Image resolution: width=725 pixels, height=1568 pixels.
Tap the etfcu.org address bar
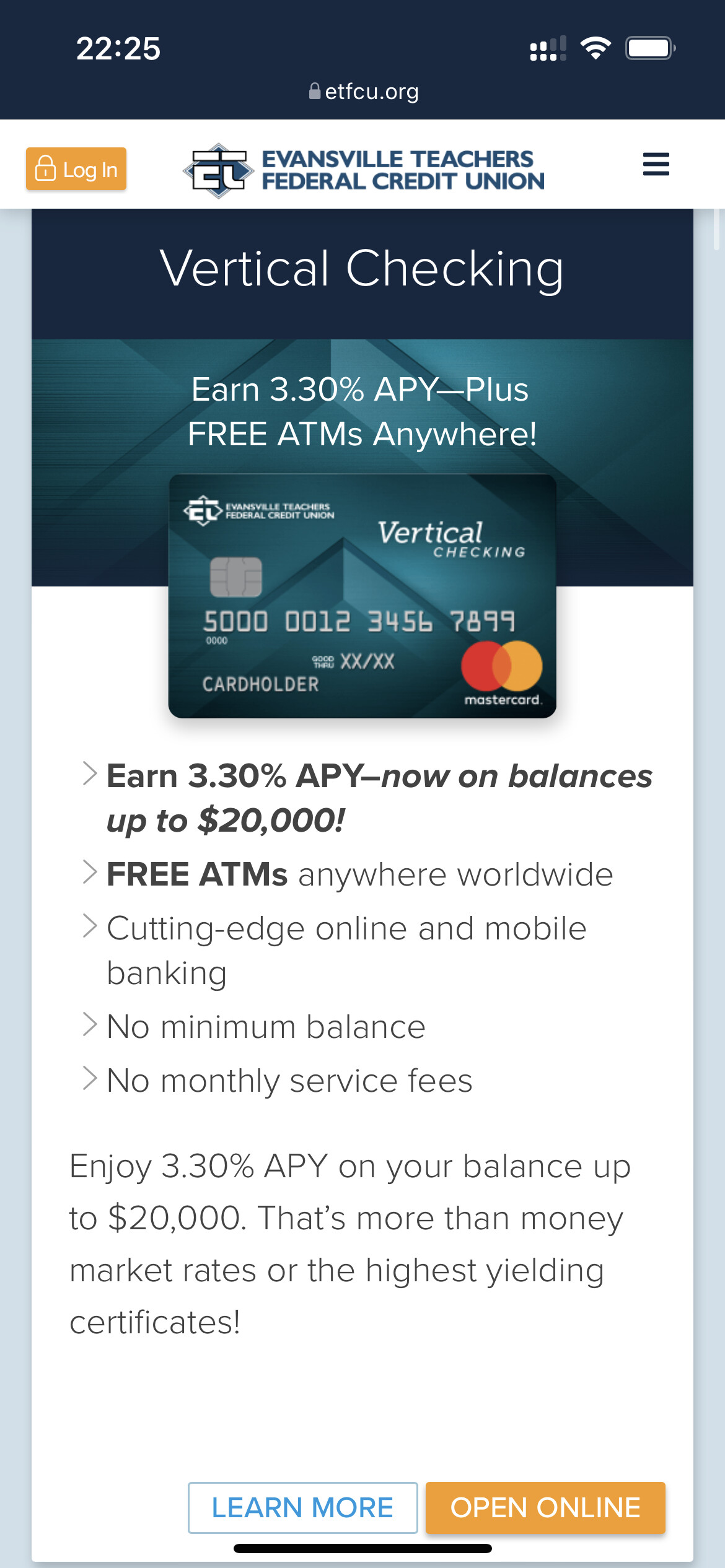(364, 92)
